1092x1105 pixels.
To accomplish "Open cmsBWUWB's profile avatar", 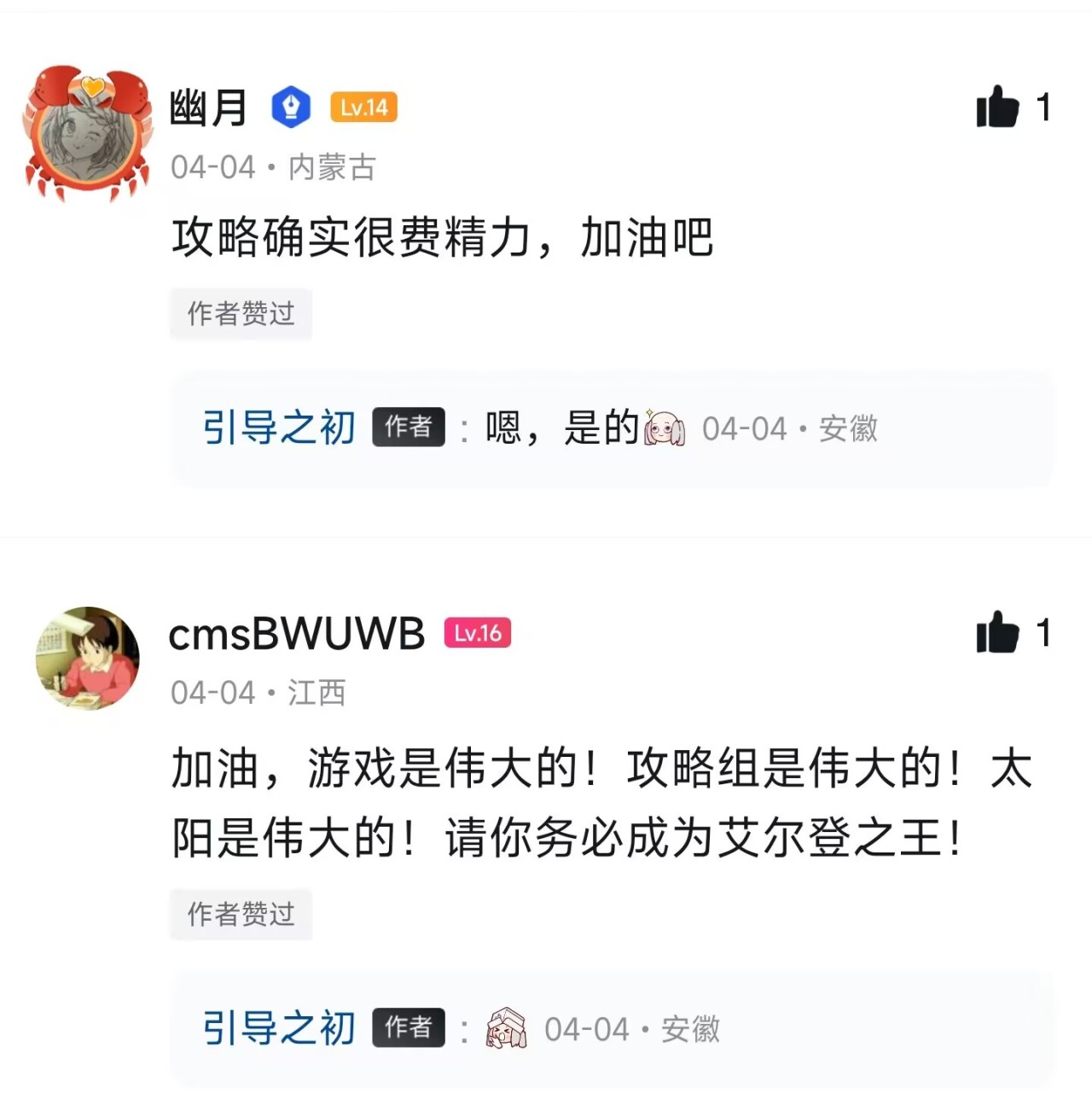I will click(88, 658).
